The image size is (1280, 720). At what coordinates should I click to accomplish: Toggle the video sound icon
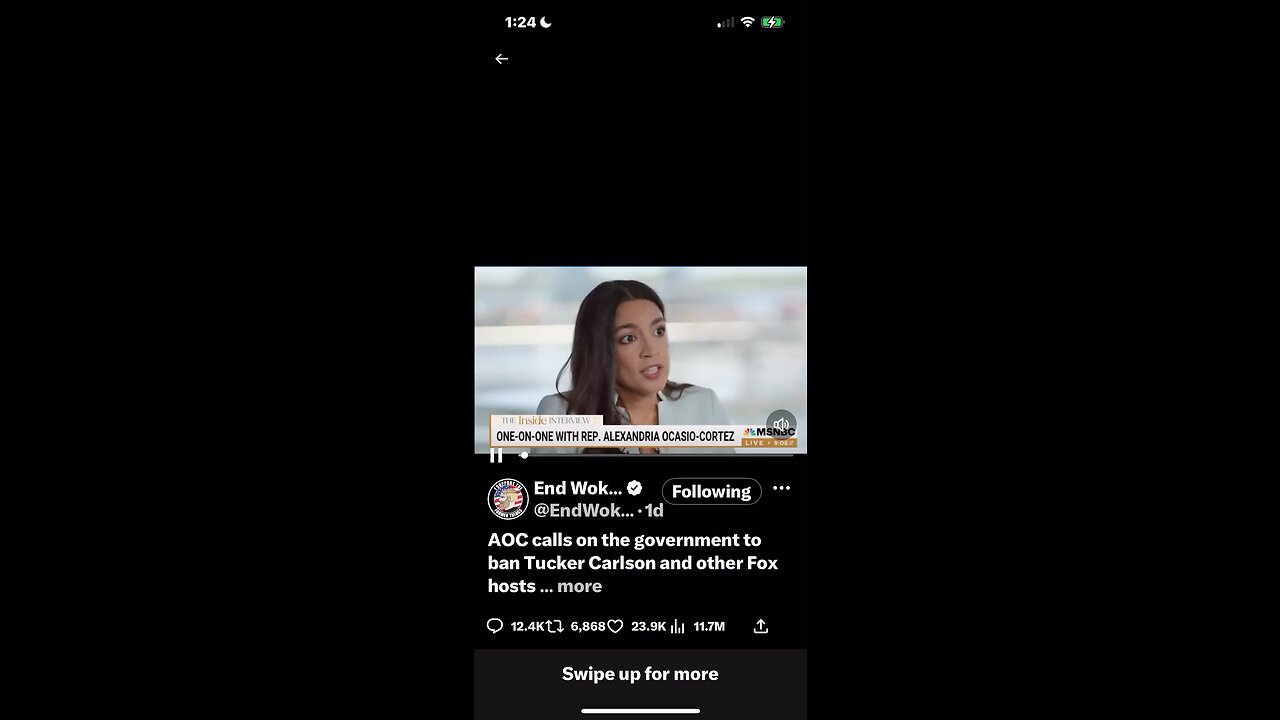pos(781,424)
